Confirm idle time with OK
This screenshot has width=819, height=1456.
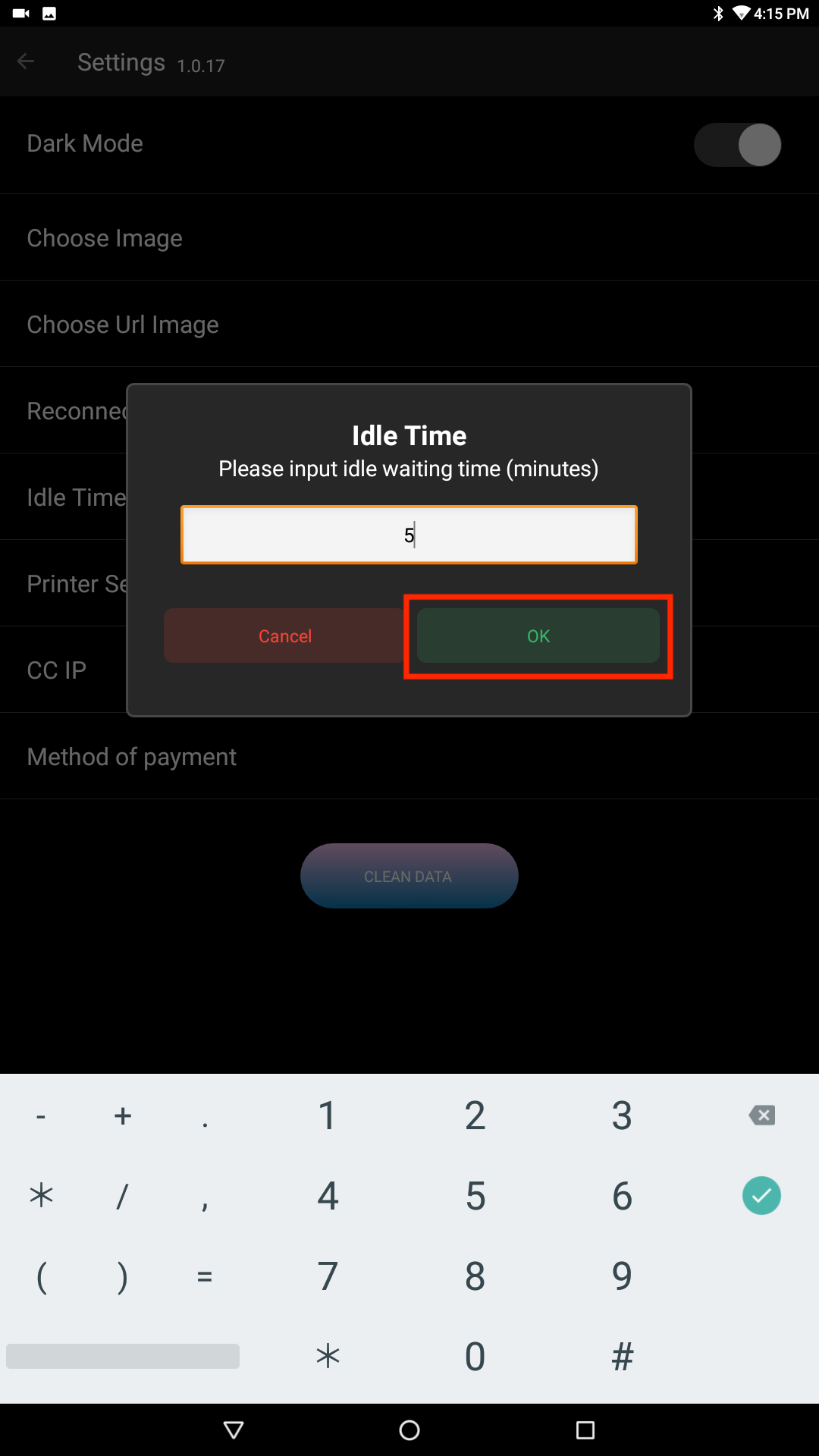(x=538, y=635)
